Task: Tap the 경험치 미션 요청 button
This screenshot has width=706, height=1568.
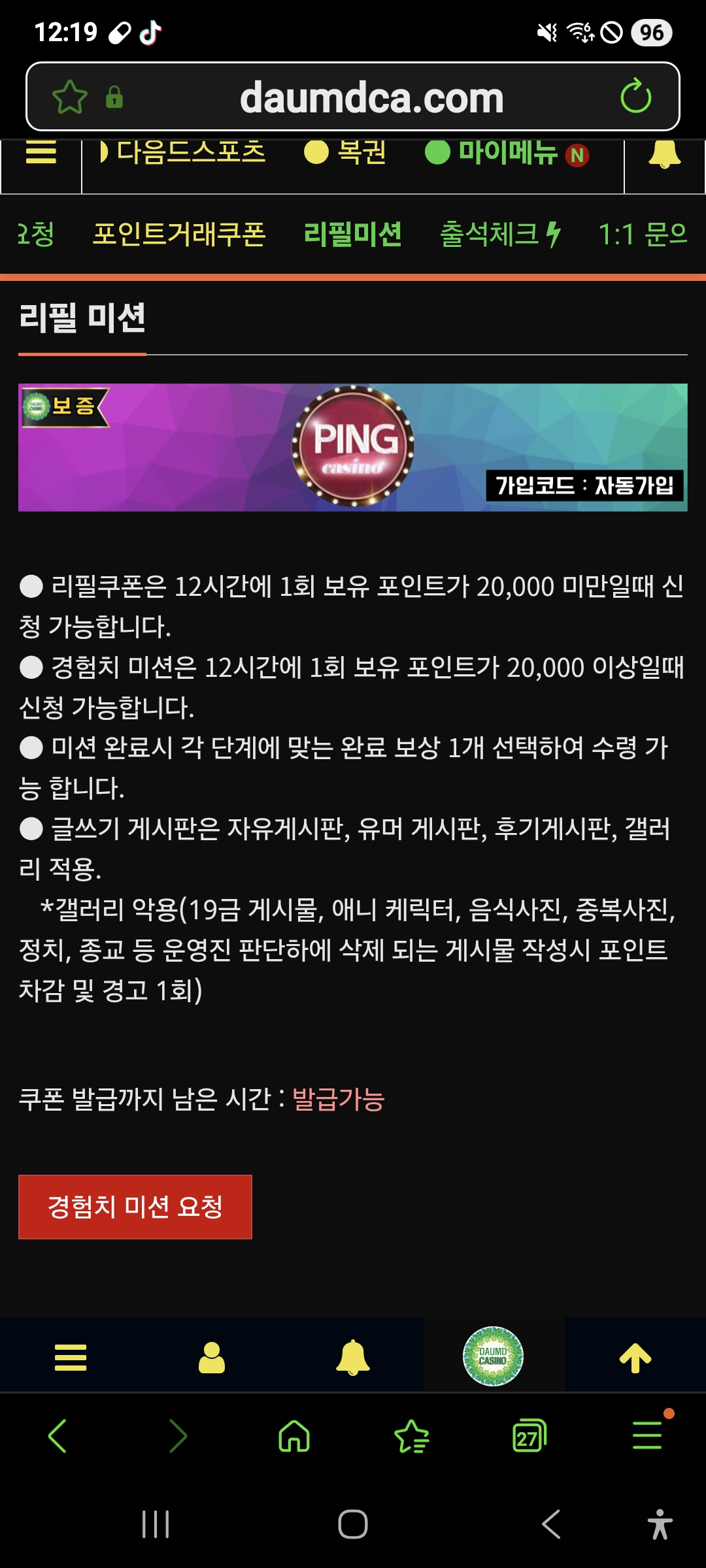Action: coord(135,1207)
